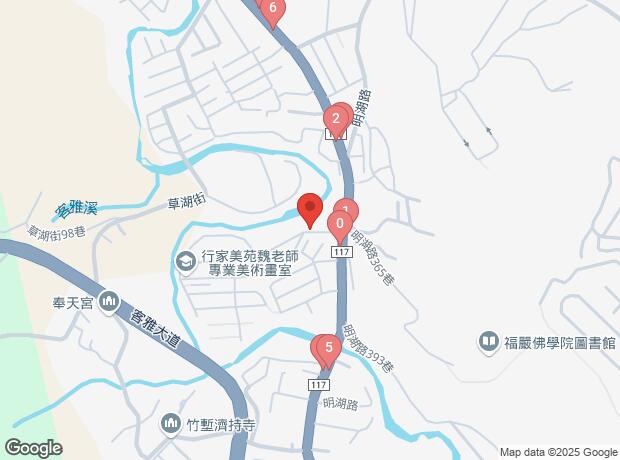Select map marker number 2
Viewport: 620px width, 460px height.
point(336,121)
